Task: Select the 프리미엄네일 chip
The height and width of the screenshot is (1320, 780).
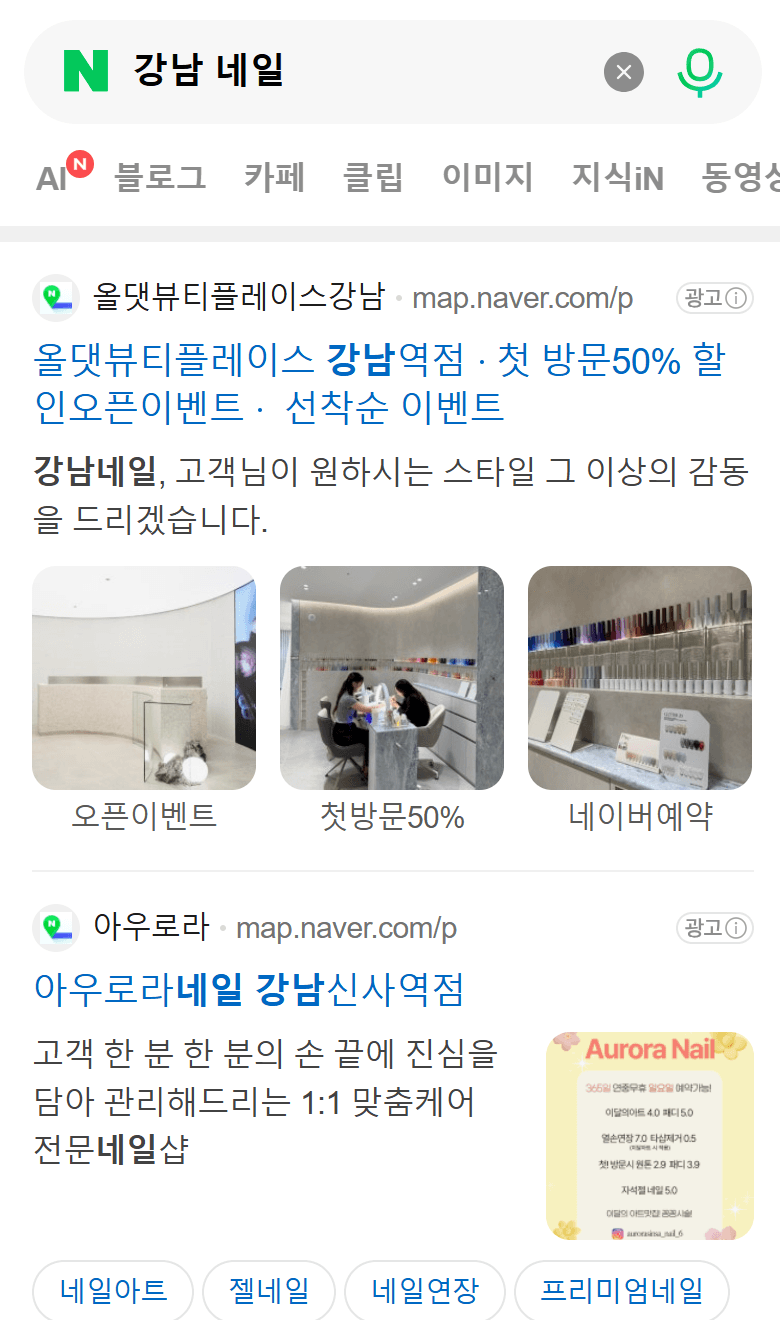Action: (621, 1290)
